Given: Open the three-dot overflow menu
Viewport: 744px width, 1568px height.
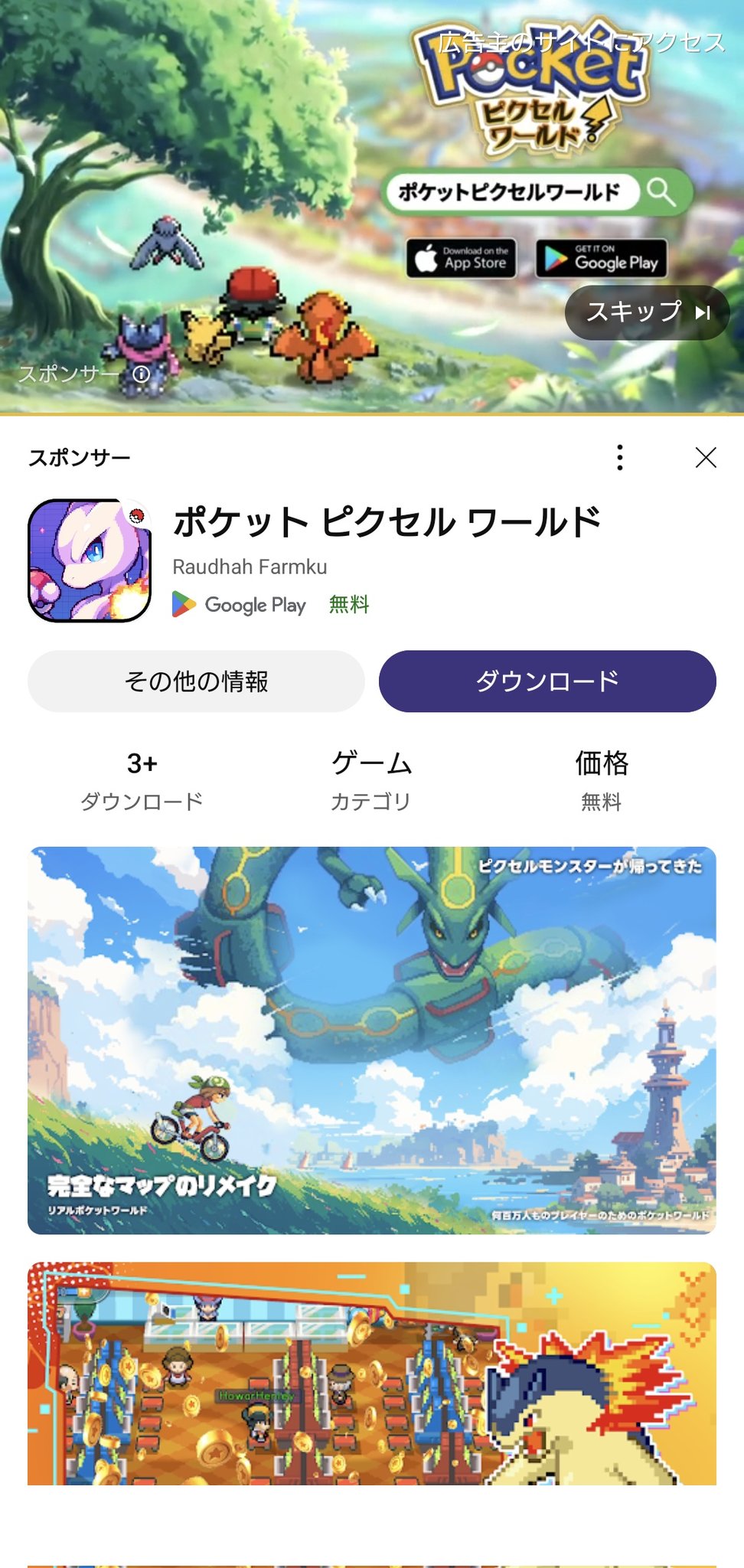Looking at the screenshot, I should pyautogui.click(x=620, y=458).
